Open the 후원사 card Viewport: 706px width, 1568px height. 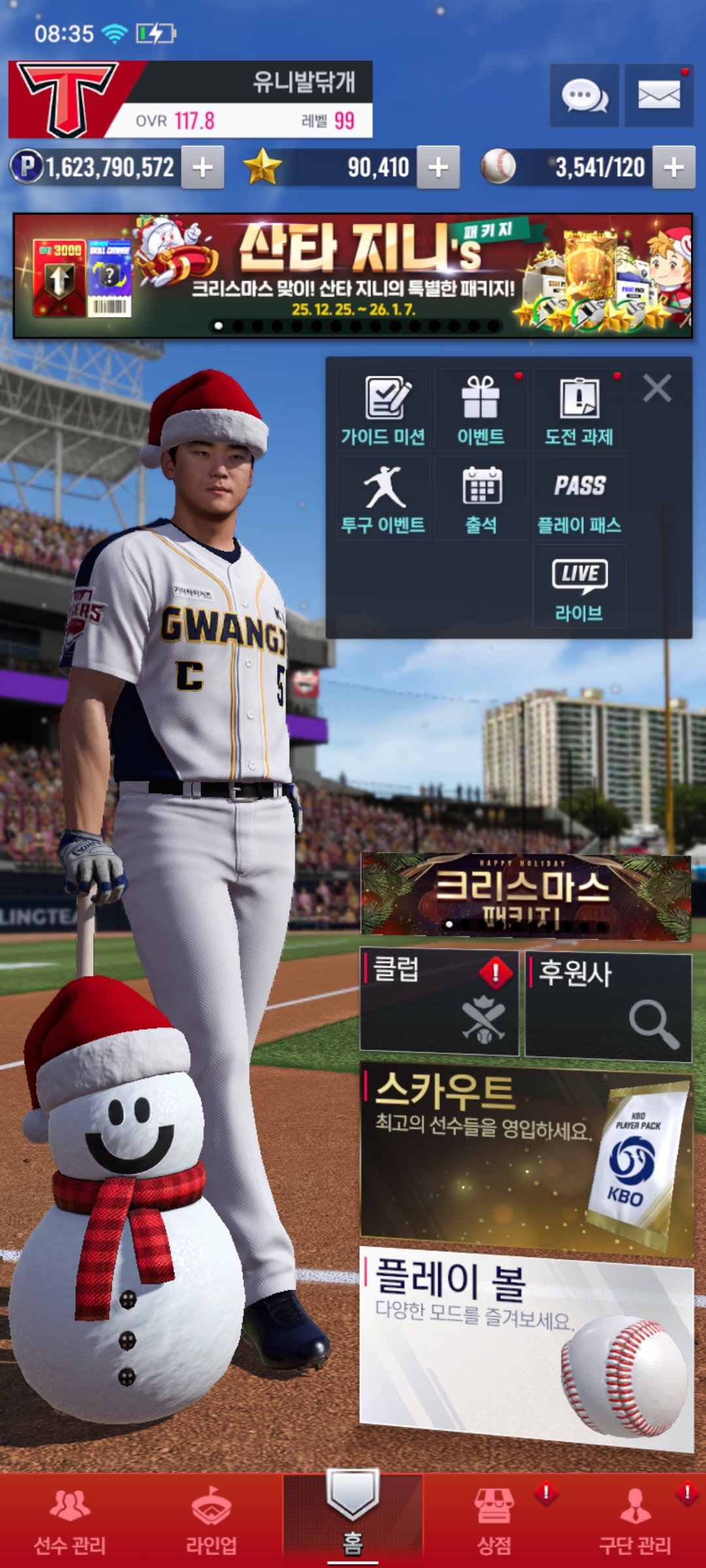608,1005
